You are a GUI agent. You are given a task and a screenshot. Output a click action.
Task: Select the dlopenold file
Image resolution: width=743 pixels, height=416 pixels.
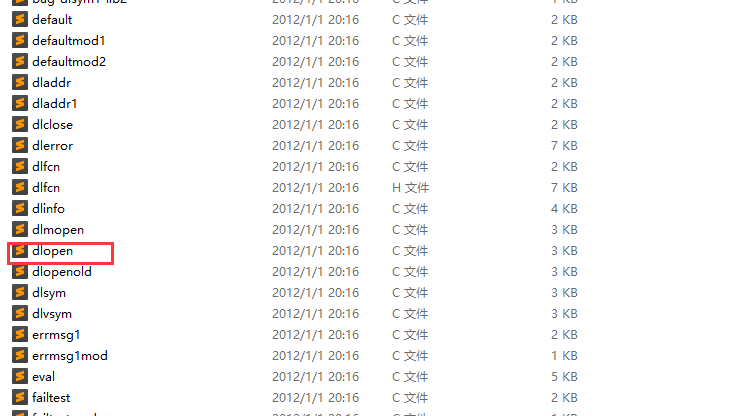pos(61,272)
